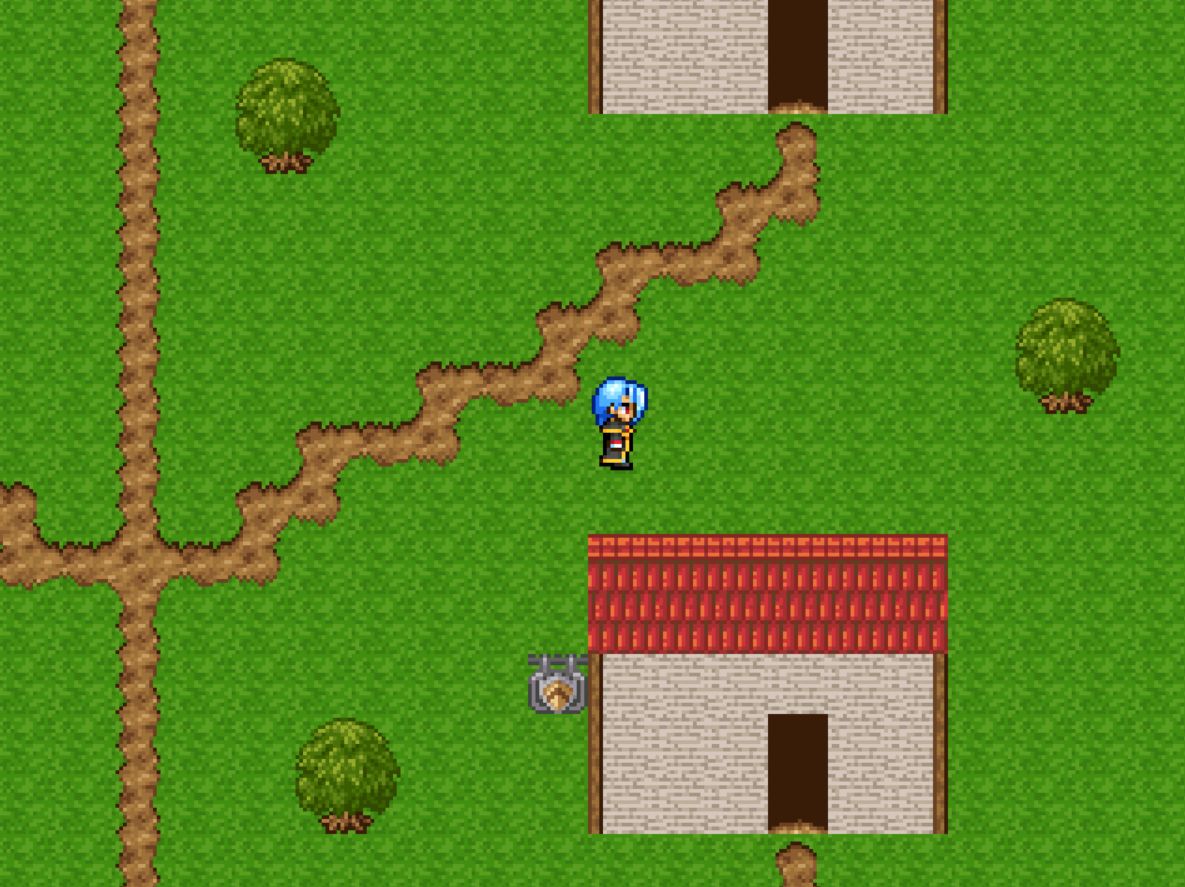Enter the doorway of the upper house
The height and width of the screenshot is (887, 1185).
pyautogui.click(x=797, y=55)
